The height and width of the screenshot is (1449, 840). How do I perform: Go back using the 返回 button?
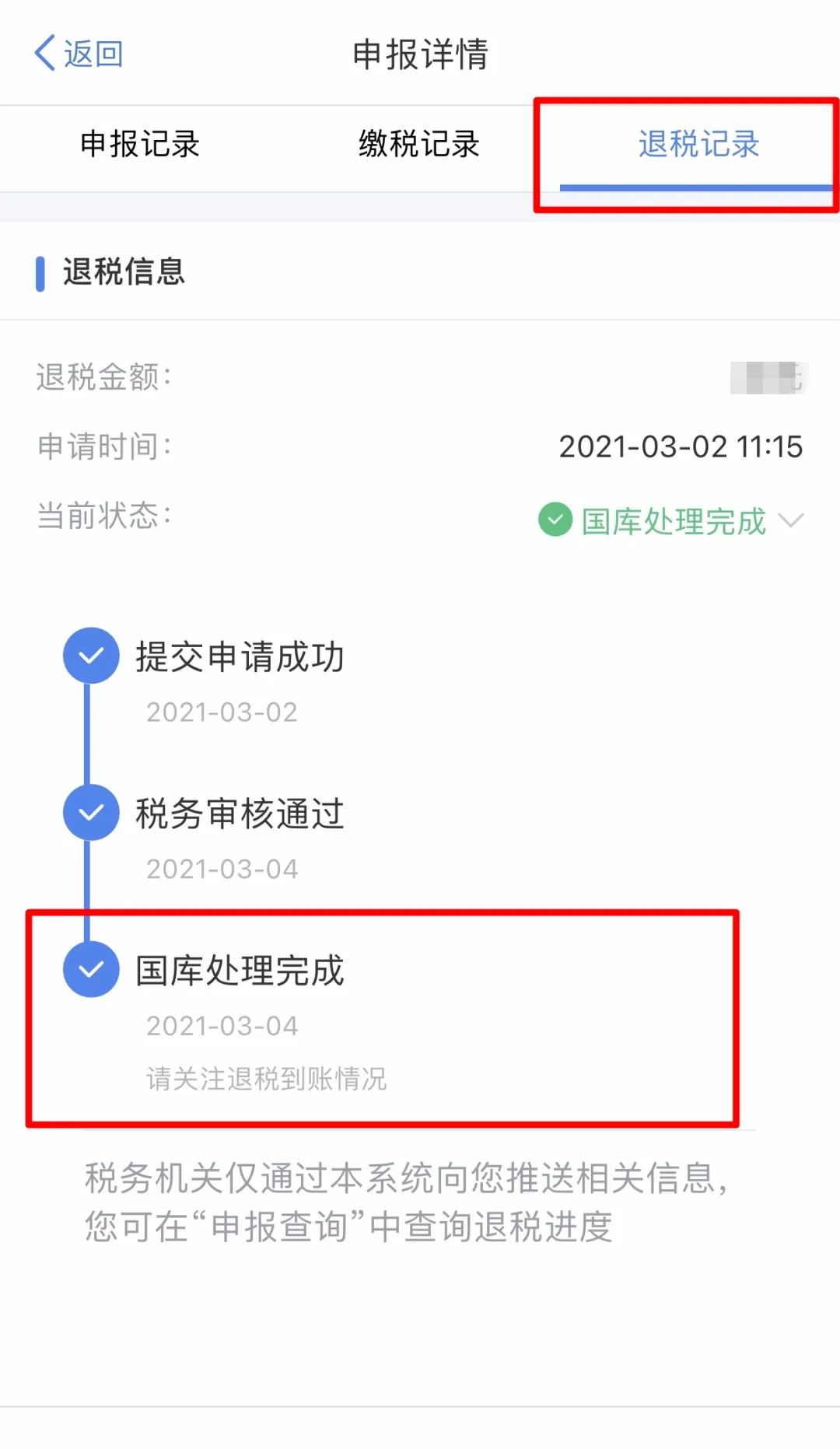pyautogui.click(x=79, y=53)
